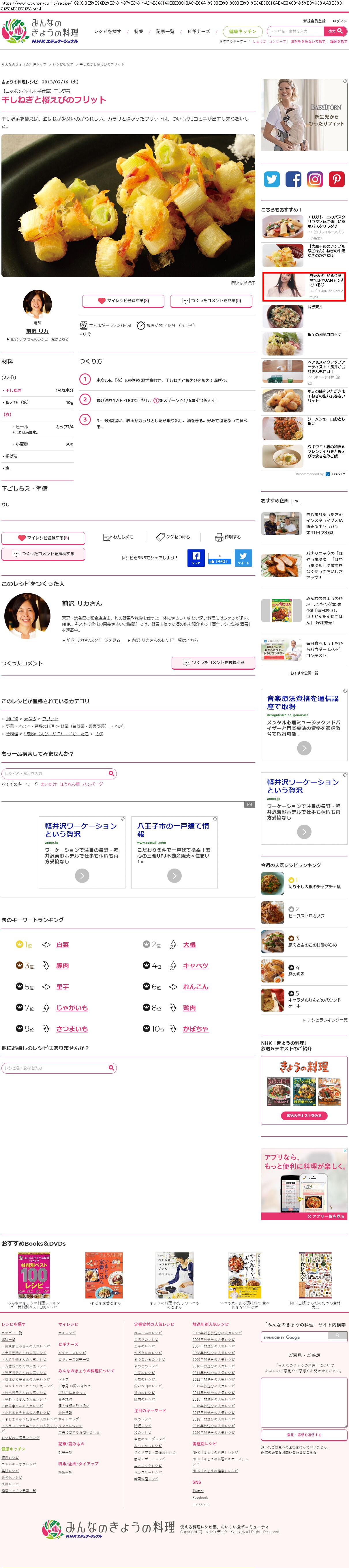Open the 白菜 keyword ranking link

(x=62, y=945)
